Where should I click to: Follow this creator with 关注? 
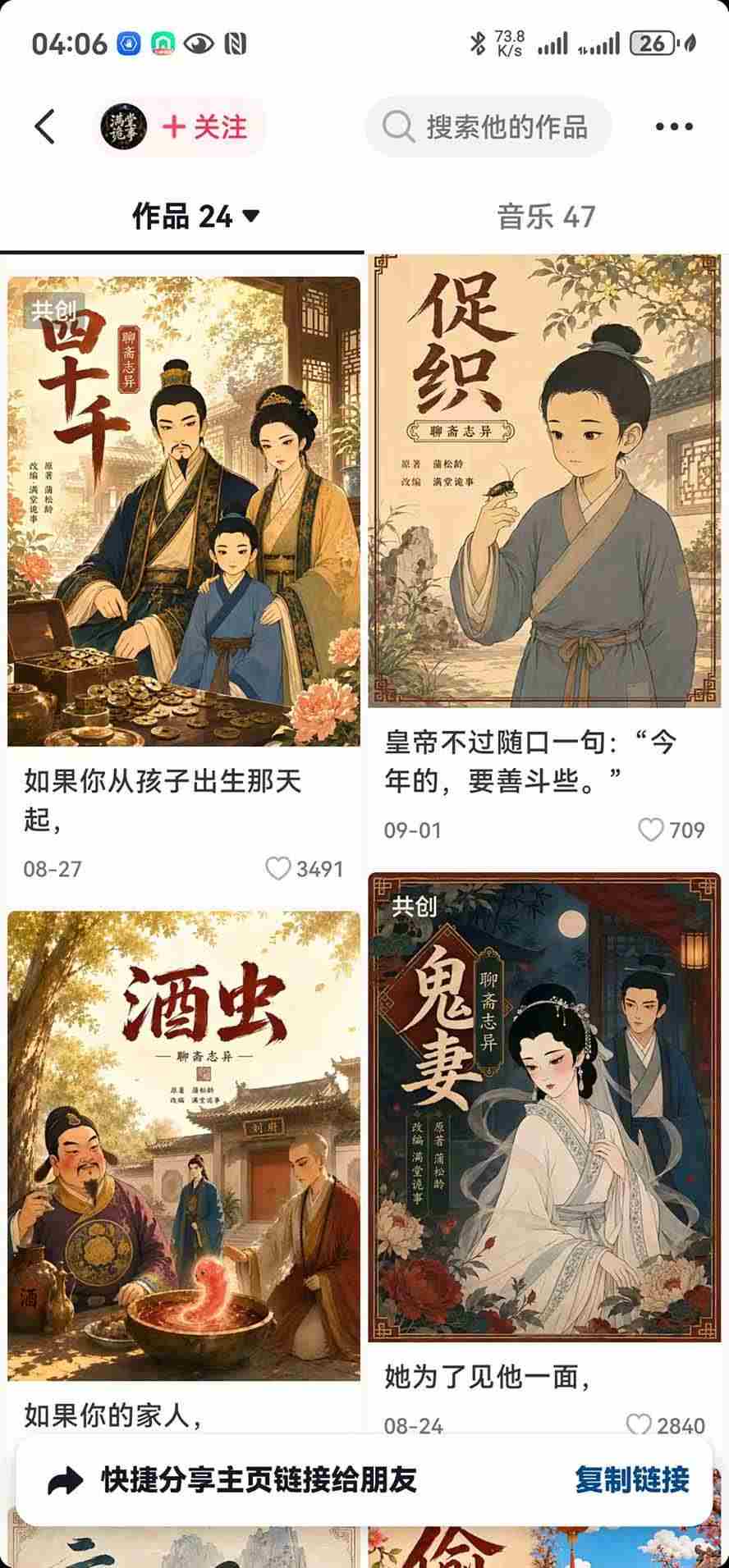[x=204, y=127]
